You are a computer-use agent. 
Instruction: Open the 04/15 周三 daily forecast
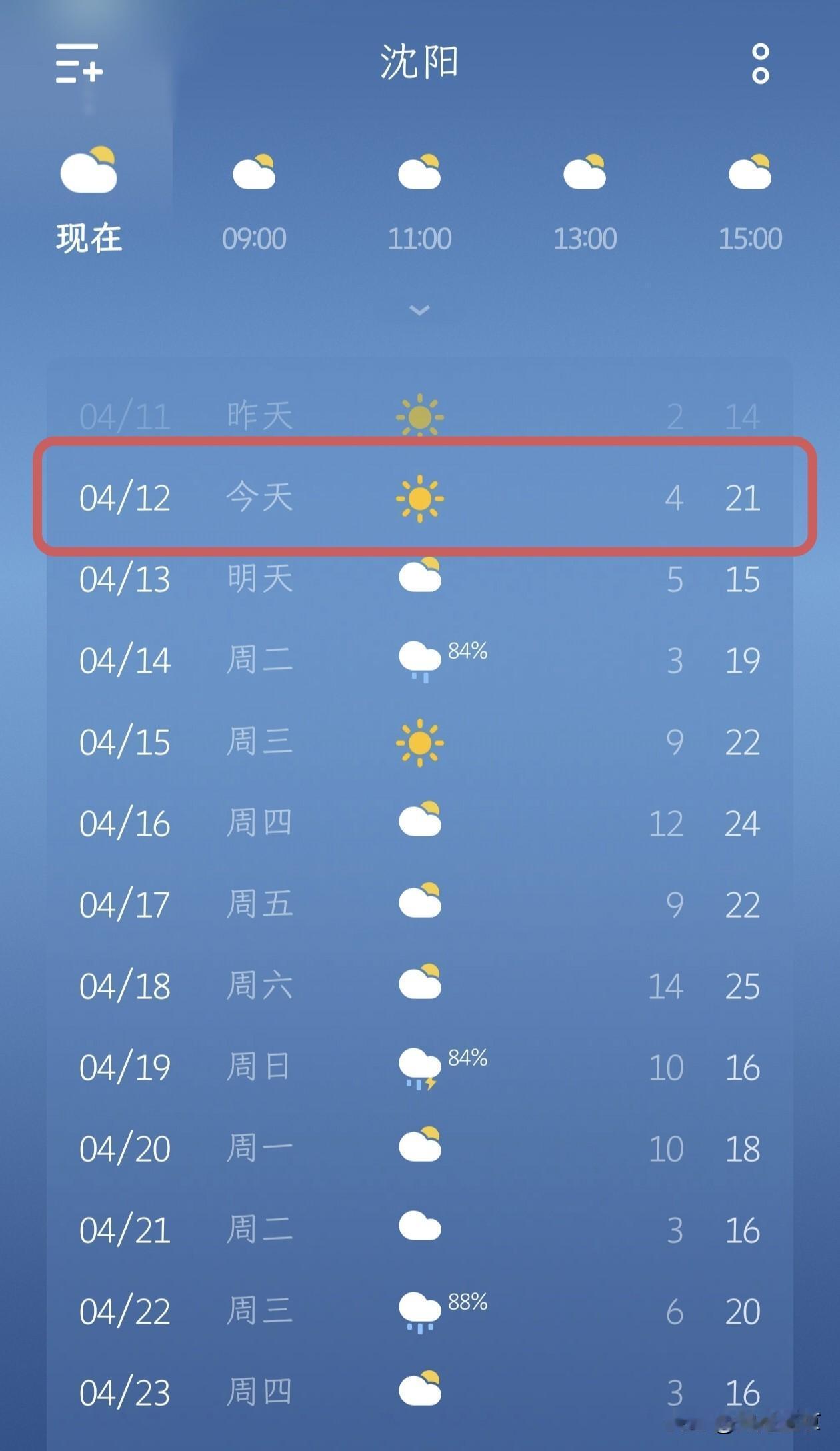421,740
